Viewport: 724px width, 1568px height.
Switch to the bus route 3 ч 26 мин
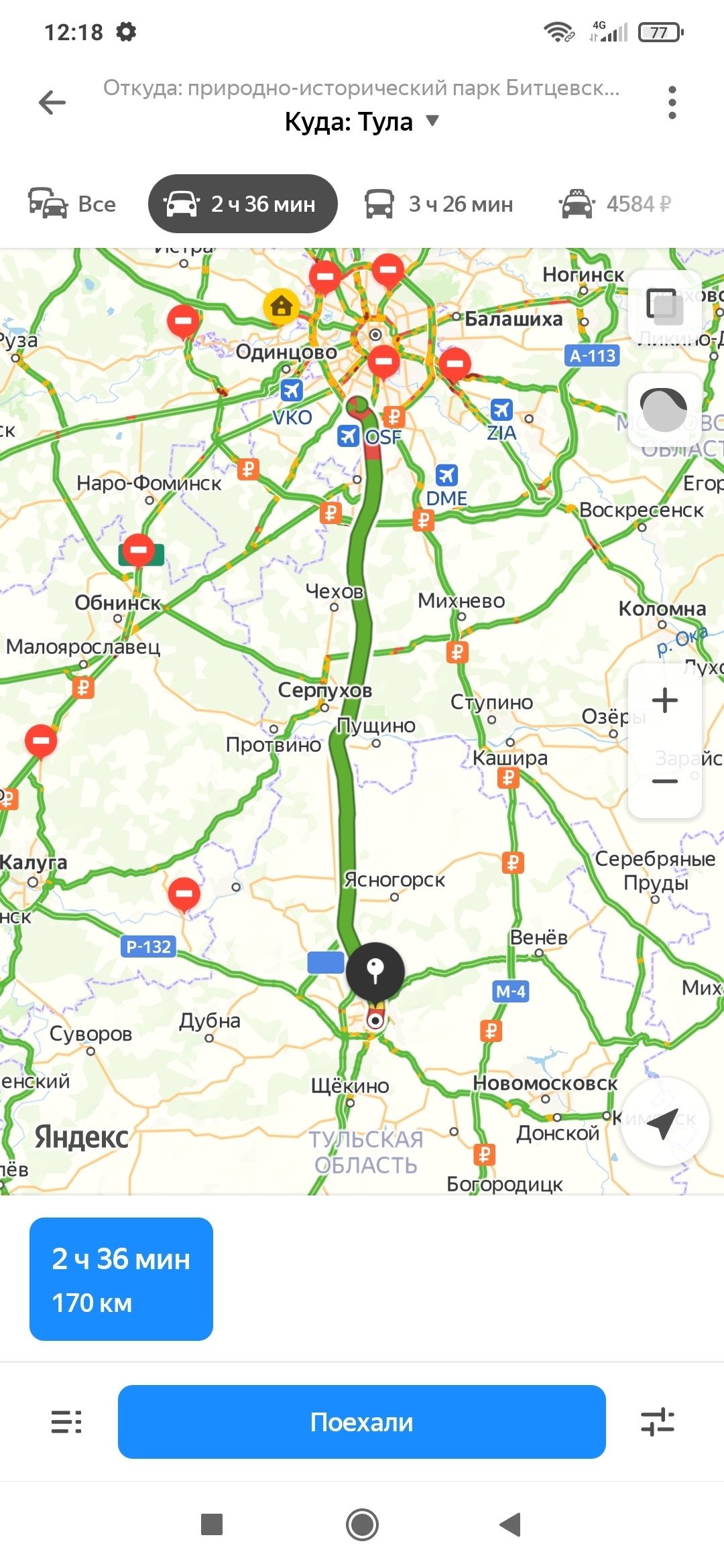(440, 204)
